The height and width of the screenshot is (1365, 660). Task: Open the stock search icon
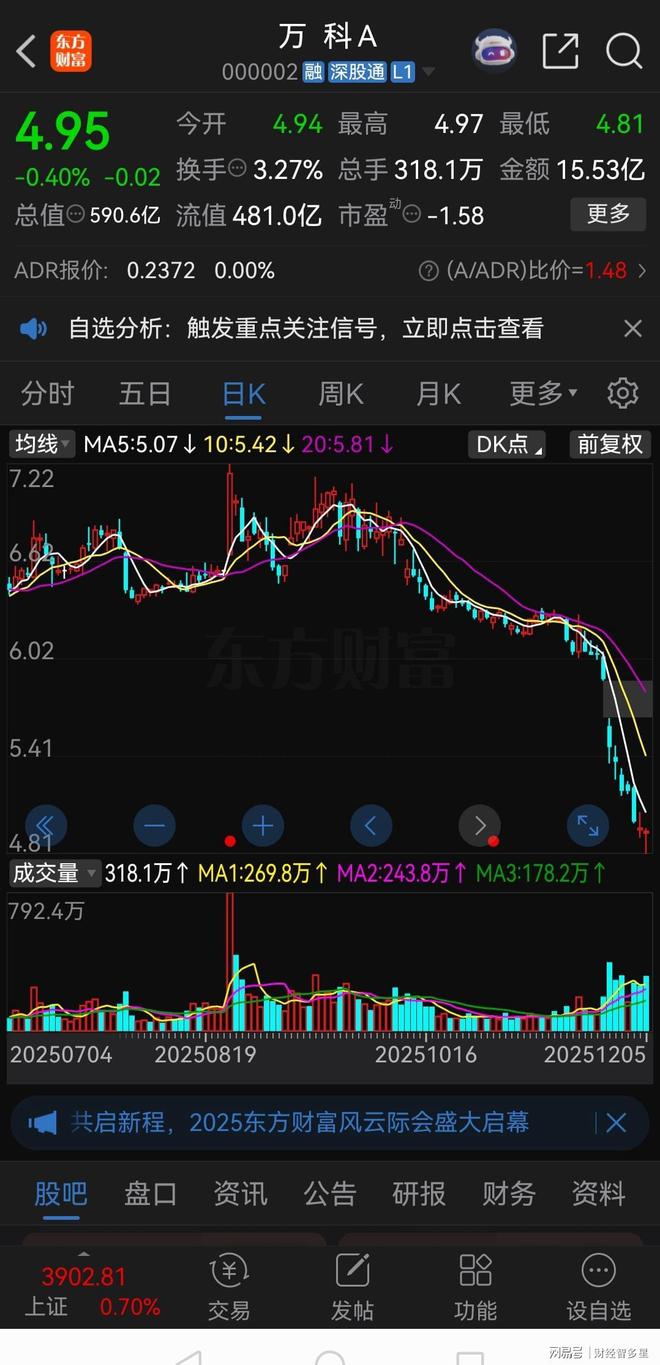coord(624,51)
